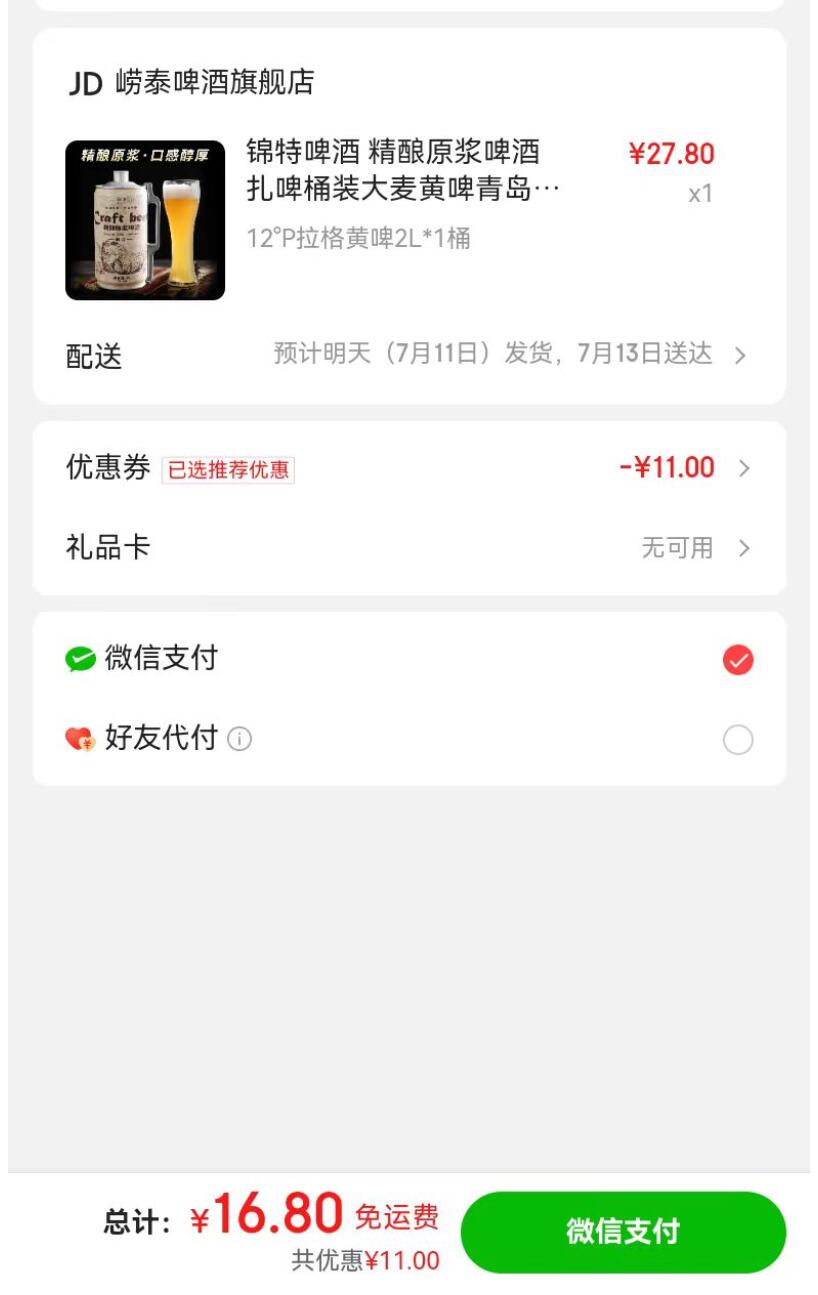Tap the green 微信支付 pay button
The width and height of the screenshot is (818, 1295).
click(623, 1231)
